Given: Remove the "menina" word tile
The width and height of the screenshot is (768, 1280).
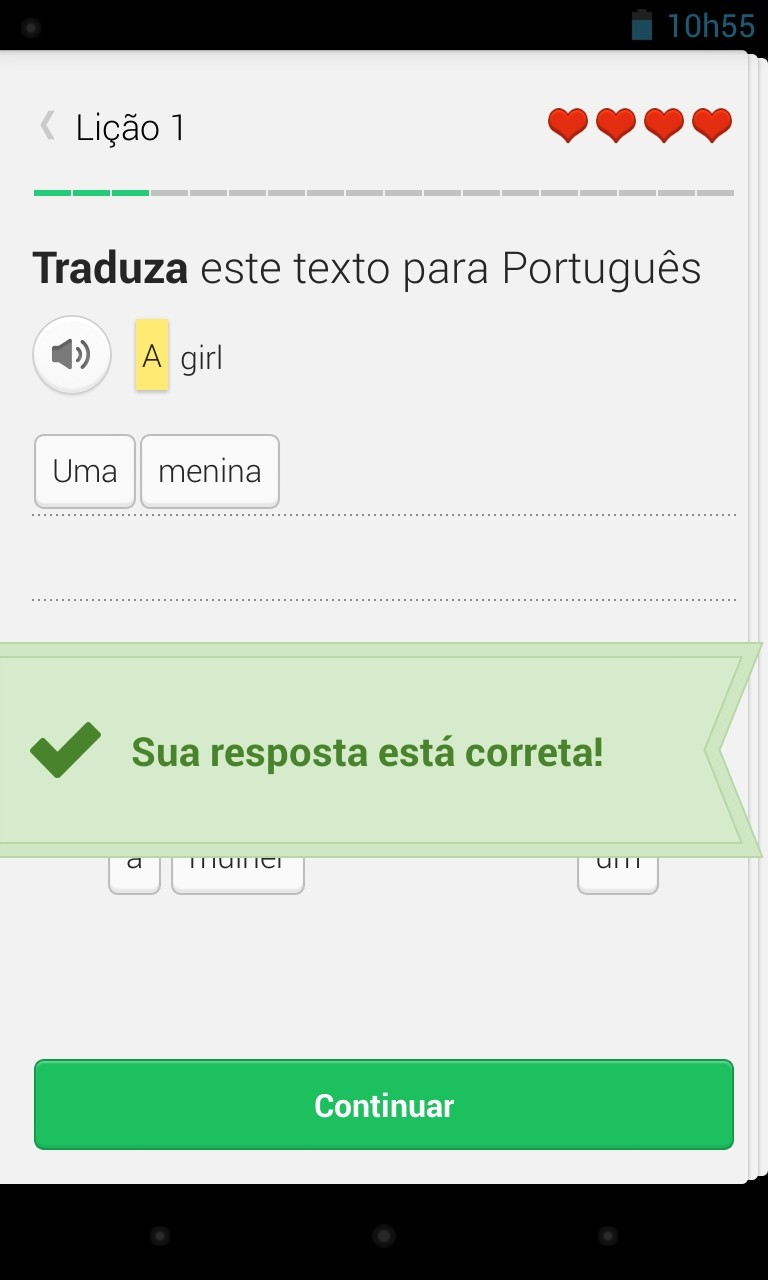Looking at the screenshot, I should click(x=210, y=471).
